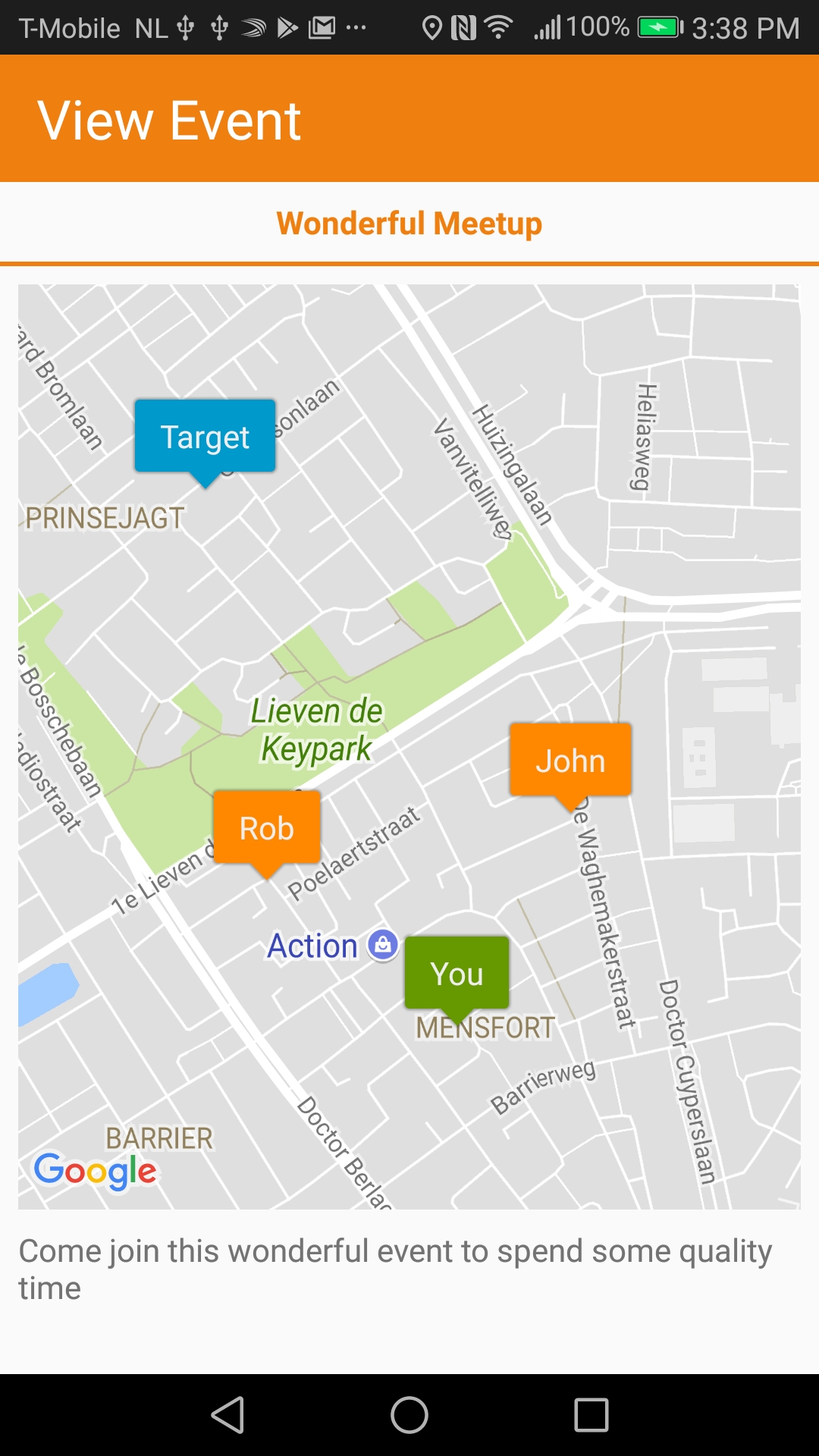Tap the View Event title bar
Image resolution: width=819 pixels, height=1456 pixels.
(169, 118)
